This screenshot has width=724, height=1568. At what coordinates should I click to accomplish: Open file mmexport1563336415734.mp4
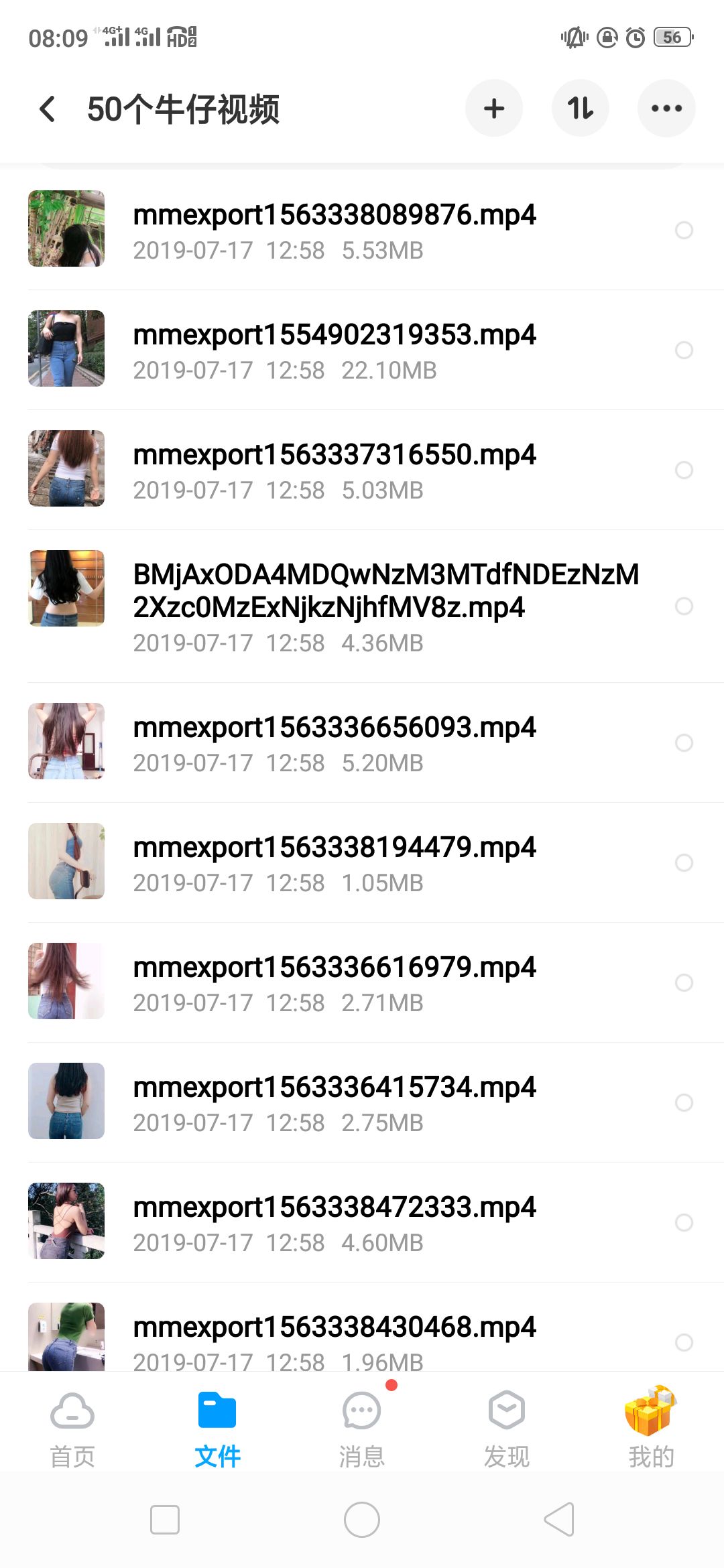(x=334, y=1102)
